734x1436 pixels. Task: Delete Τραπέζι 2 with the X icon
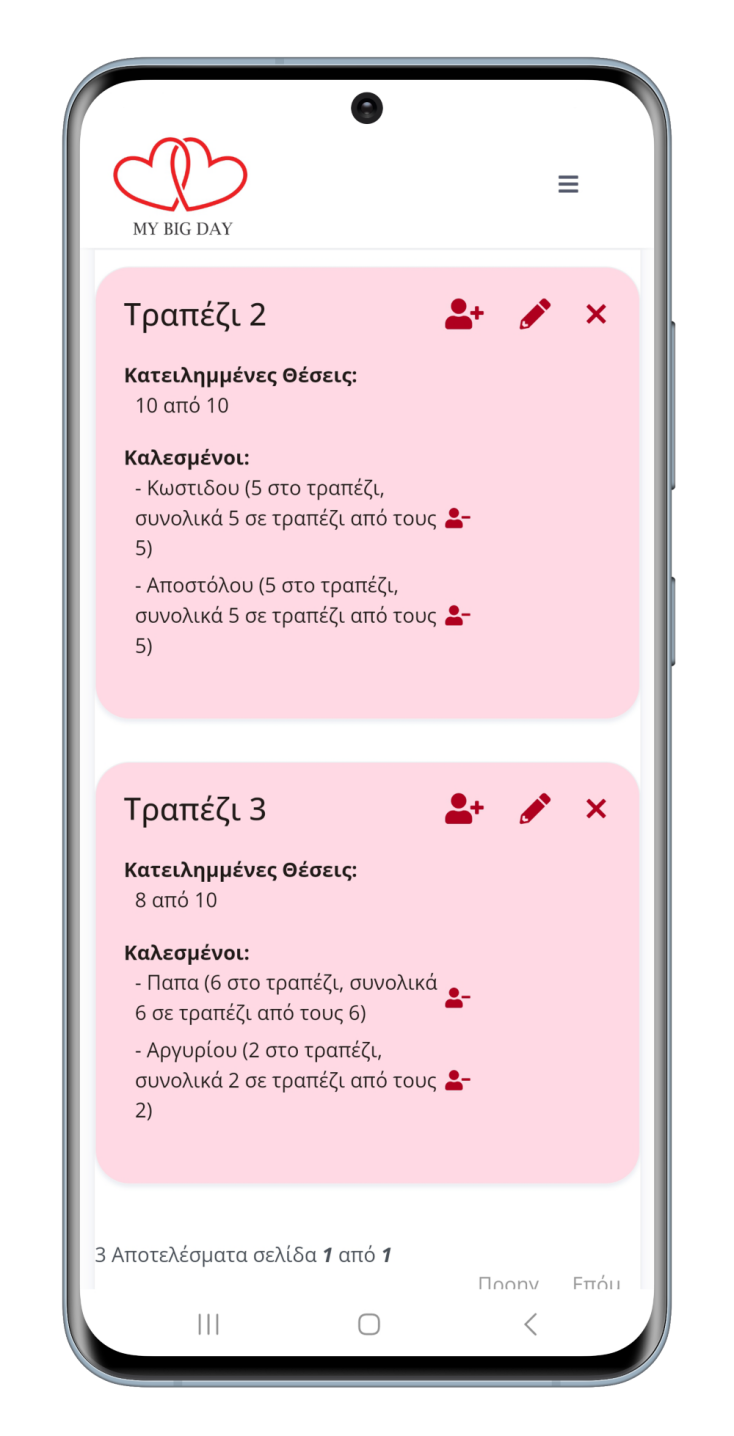pyautogui.click(x=596, y=314)
